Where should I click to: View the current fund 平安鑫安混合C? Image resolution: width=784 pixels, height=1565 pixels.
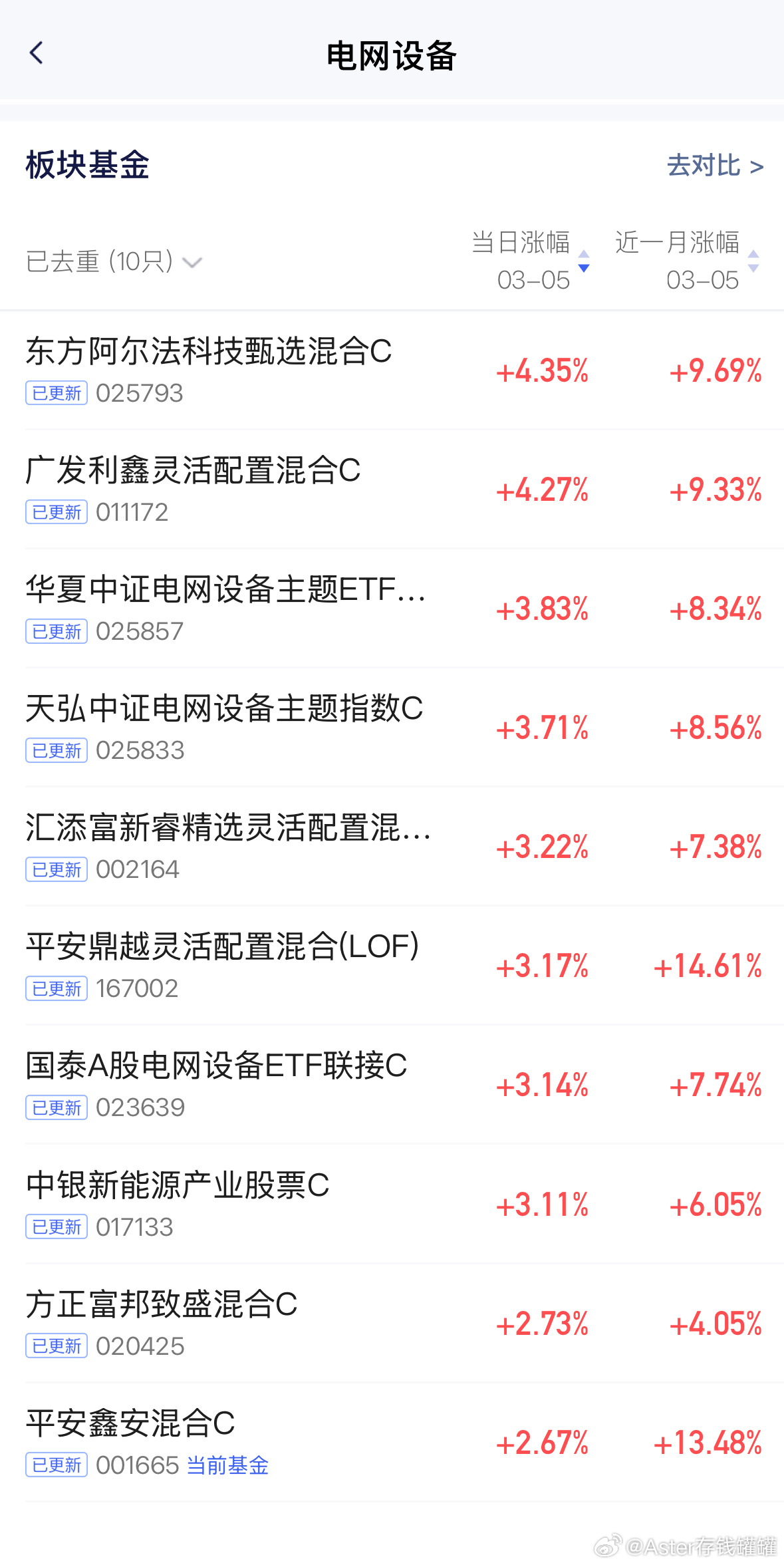point(130,1423)
